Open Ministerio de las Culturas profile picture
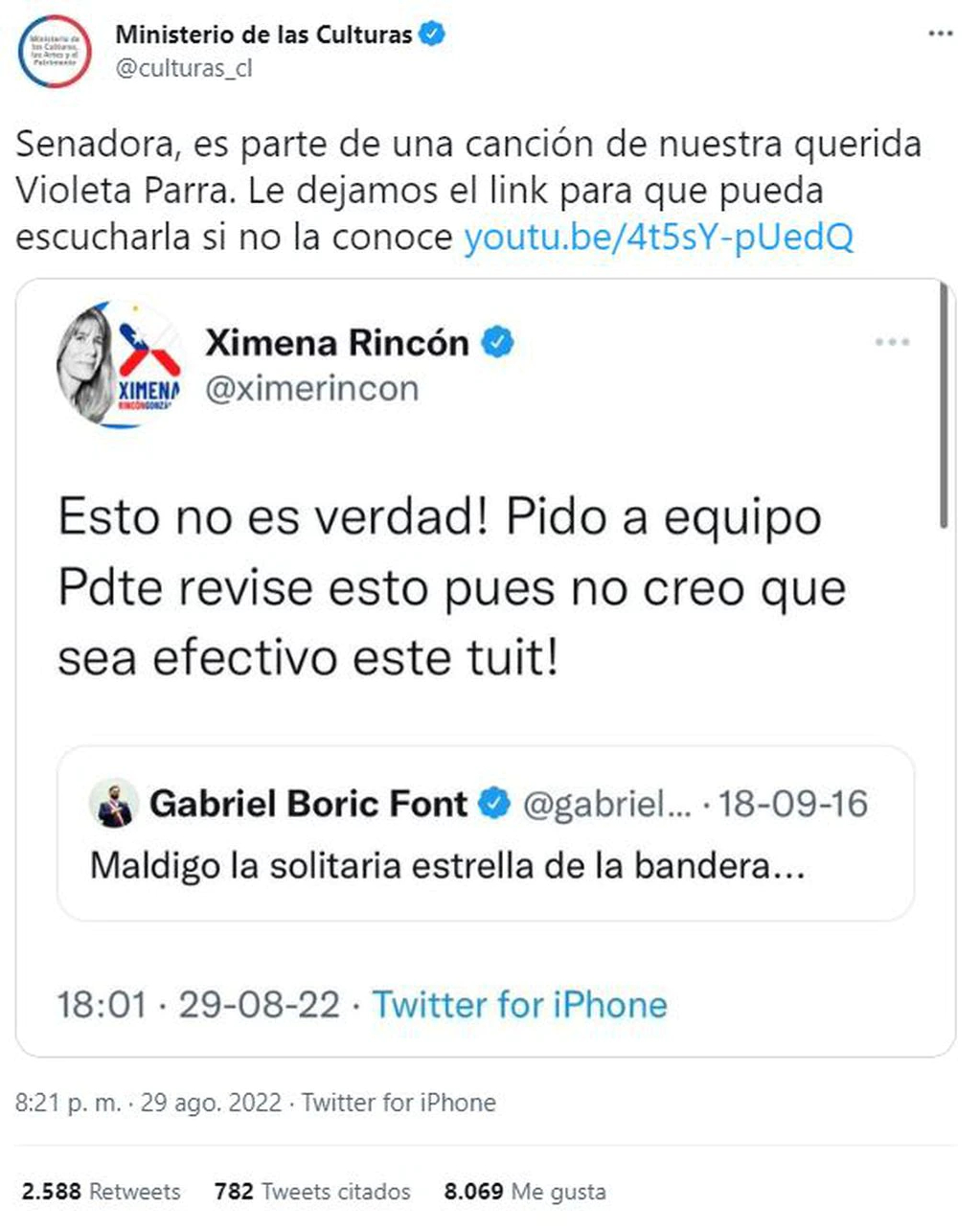The image size is (980, 1231). (55, 51)
